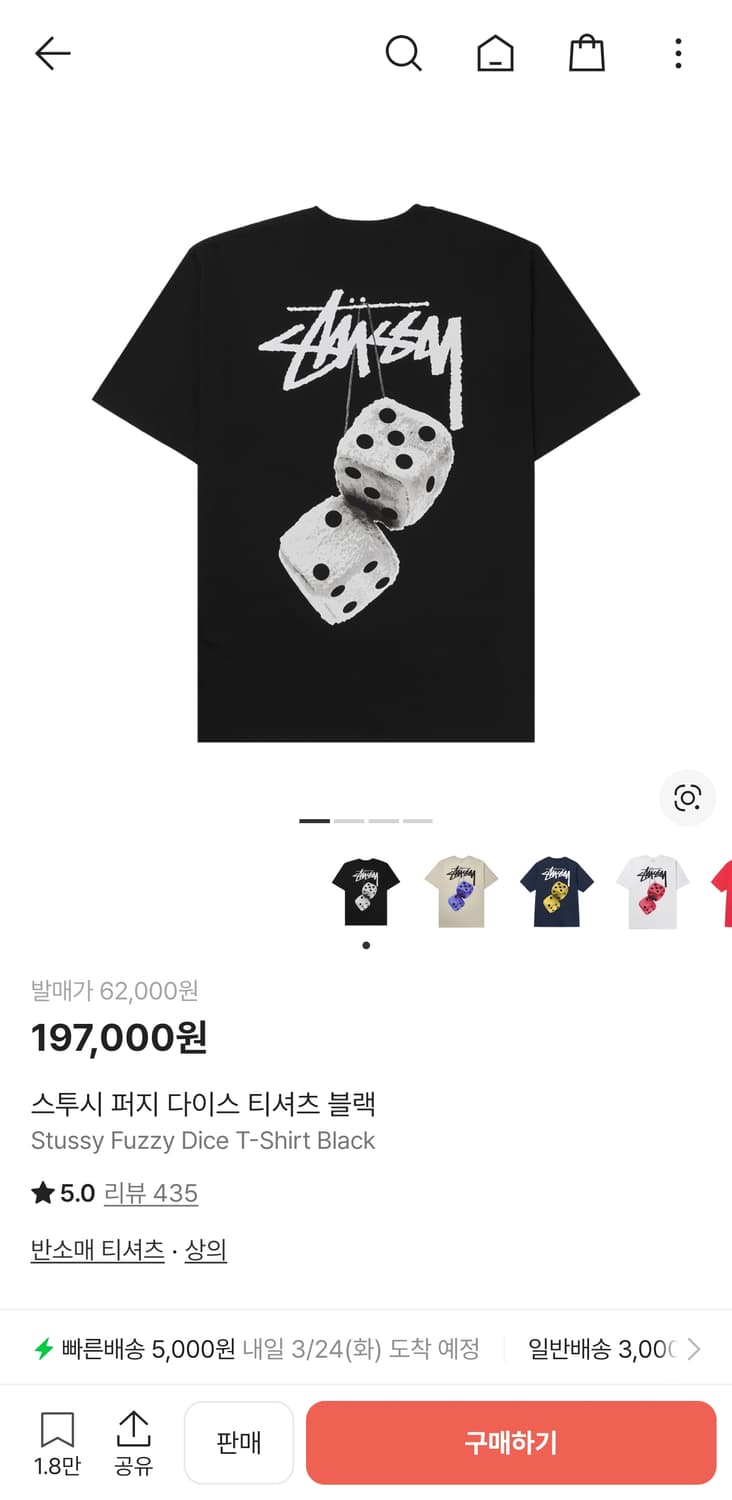Open the 반소매 티셔츠 category
Screen dimensions: 732x1500
tap(97, 1250)
